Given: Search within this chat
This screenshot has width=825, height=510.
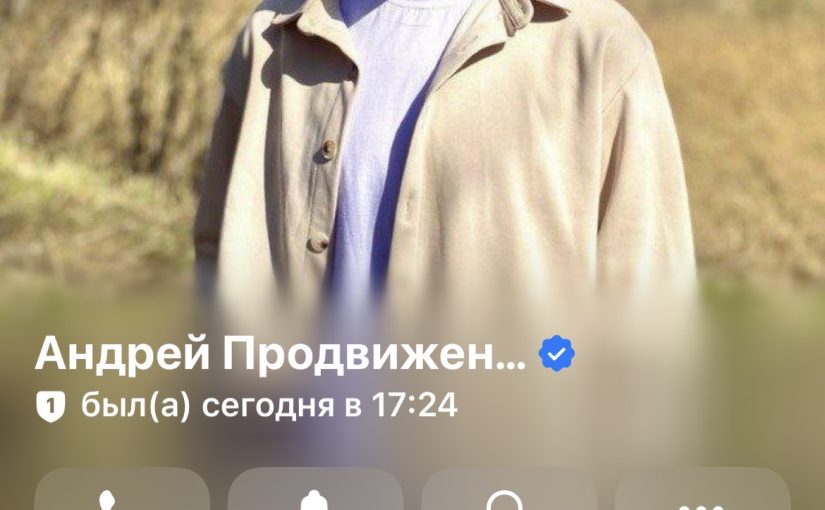Looking at the screenshot, I should coord(509,494).
